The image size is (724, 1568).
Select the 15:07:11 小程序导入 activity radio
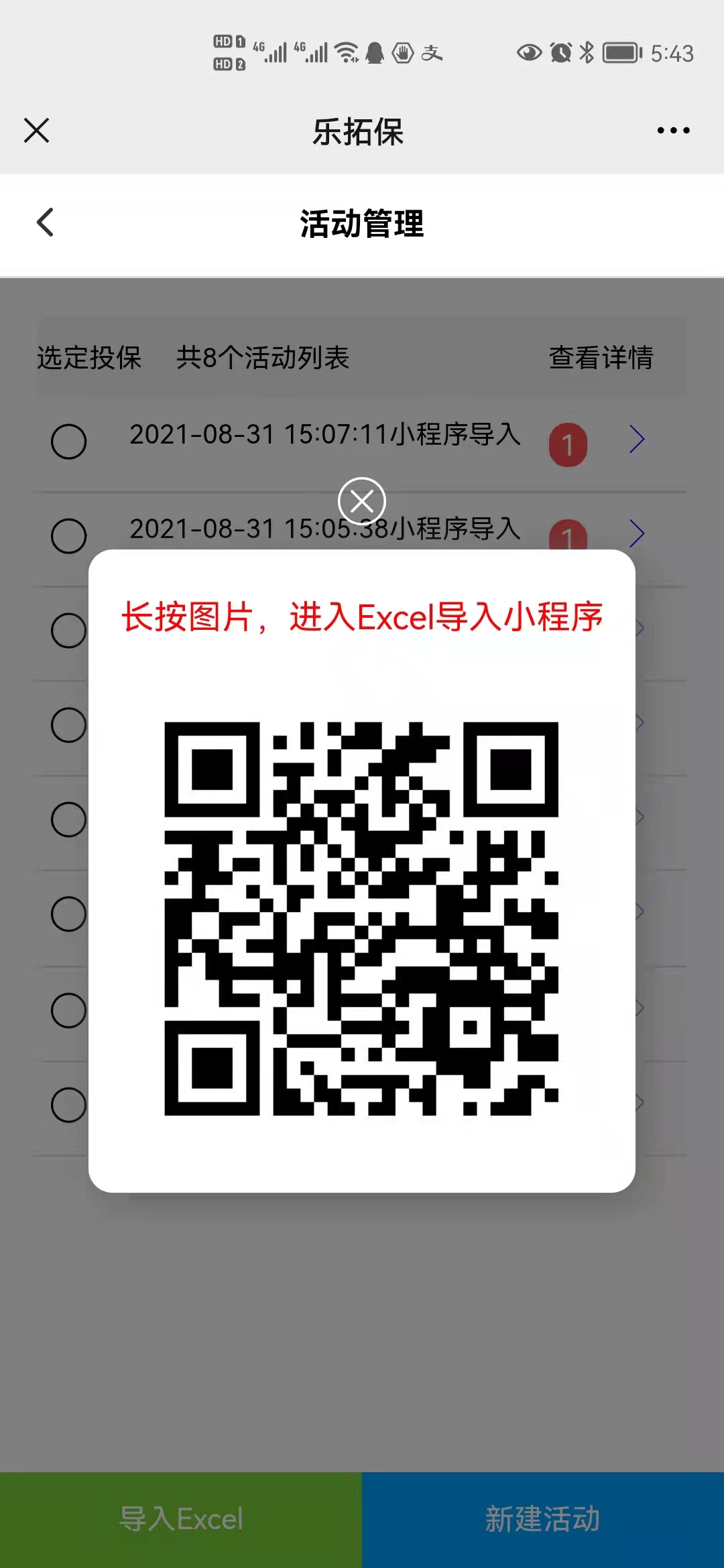click(x=69, y=442)
